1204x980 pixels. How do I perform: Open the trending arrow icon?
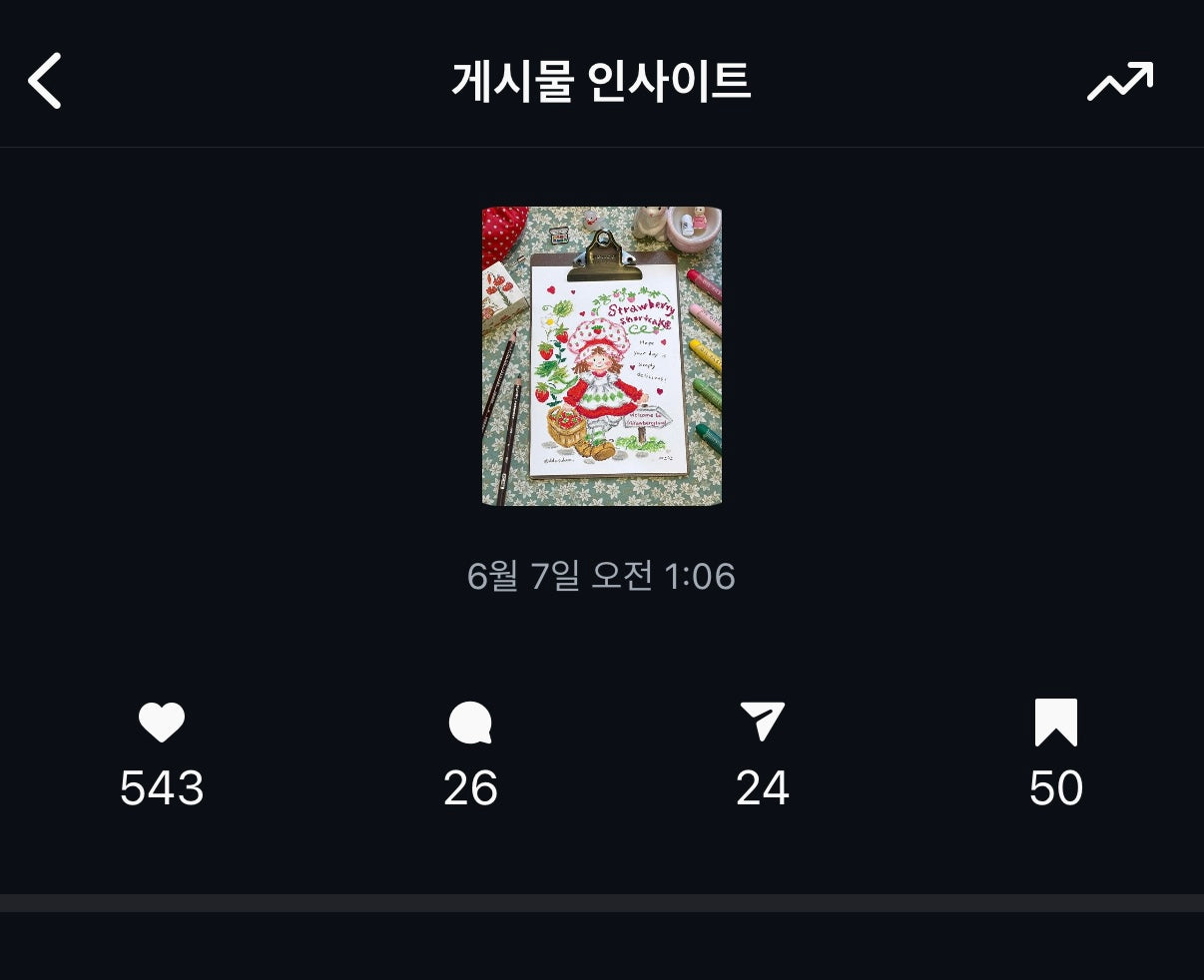(x=1120, y=81)
